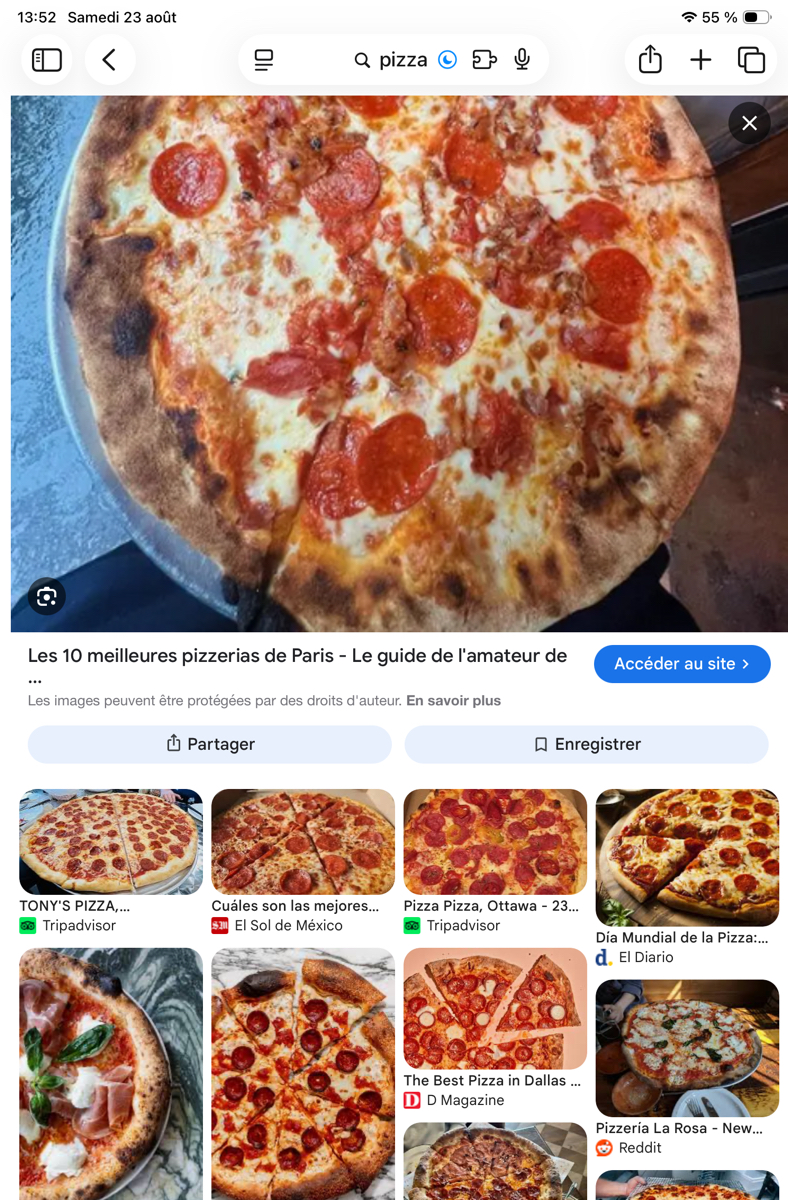Screen dimensions: 788x1200
Task: Tap Accéder au site
Action: click(682, 664)
